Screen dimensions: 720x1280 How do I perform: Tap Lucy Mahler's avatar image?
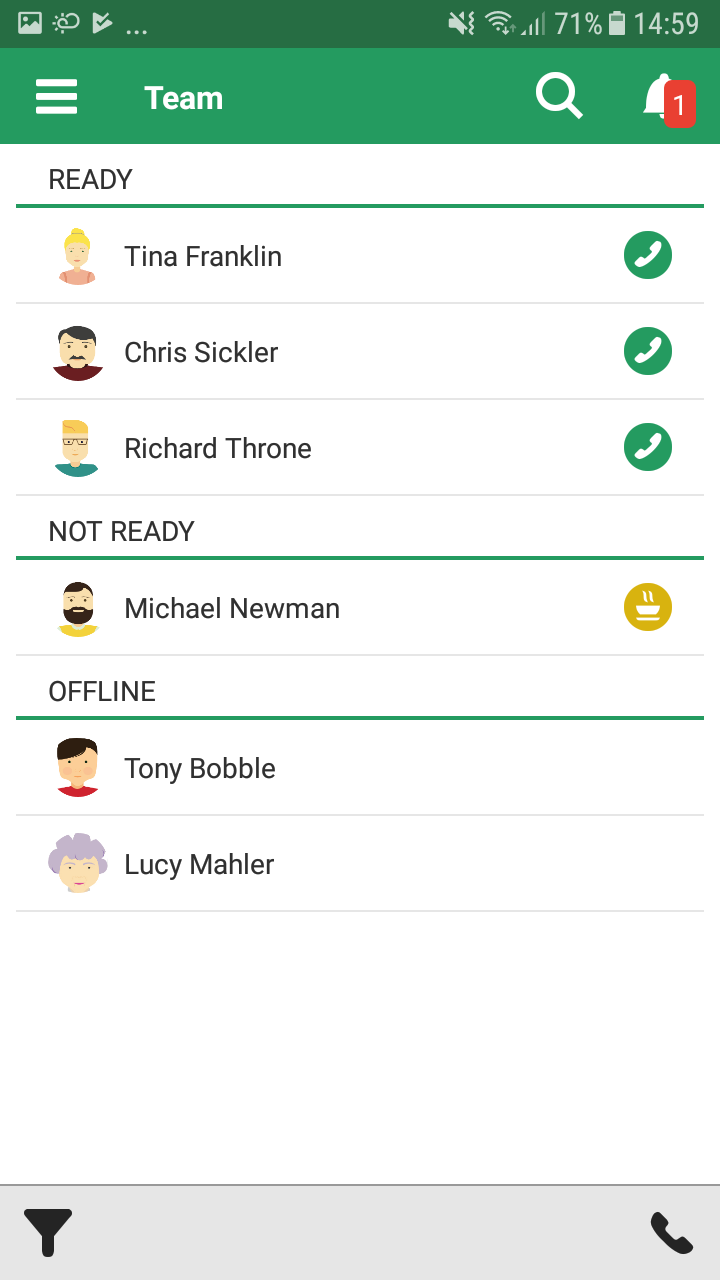coord(77,863)
